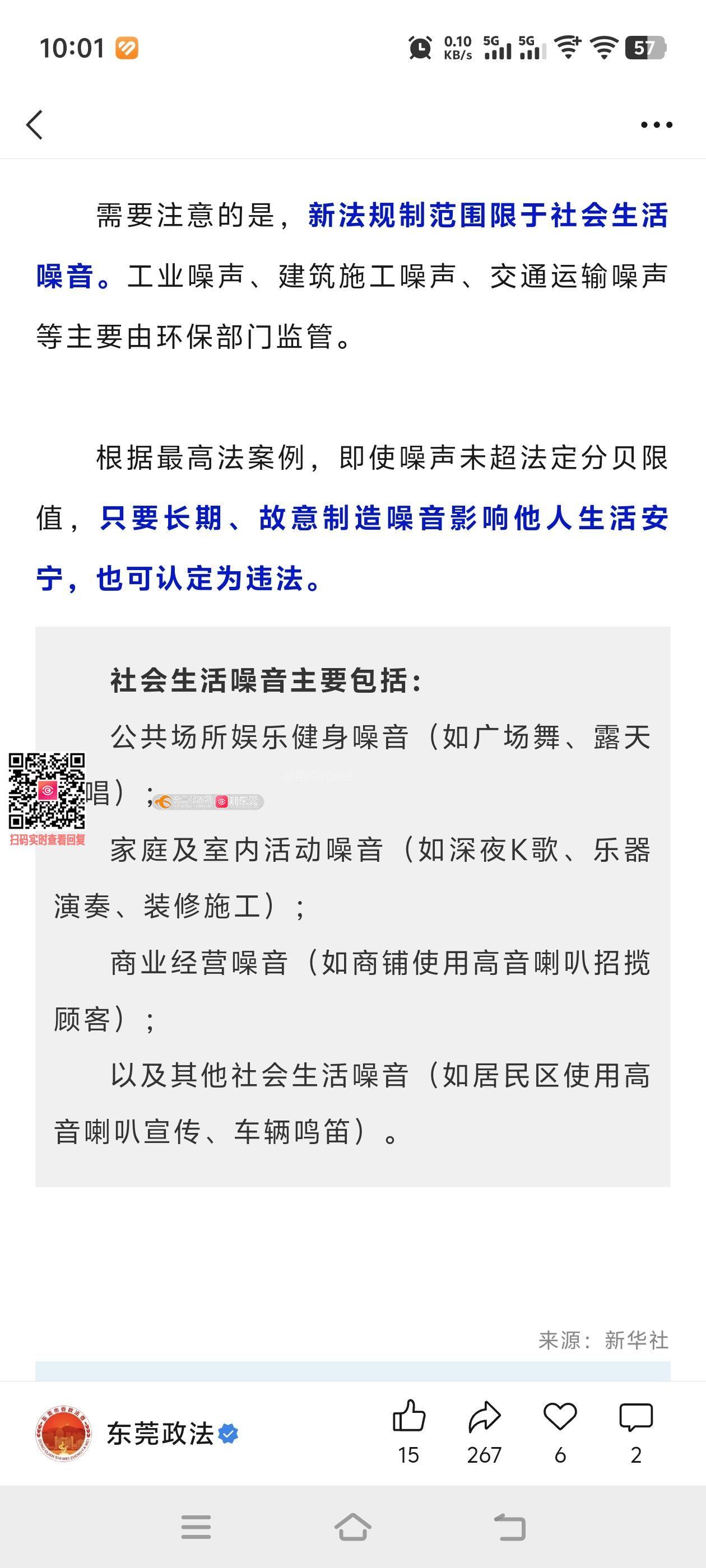Go to the phone's home screen
706x1568 pixels.
352,1527
